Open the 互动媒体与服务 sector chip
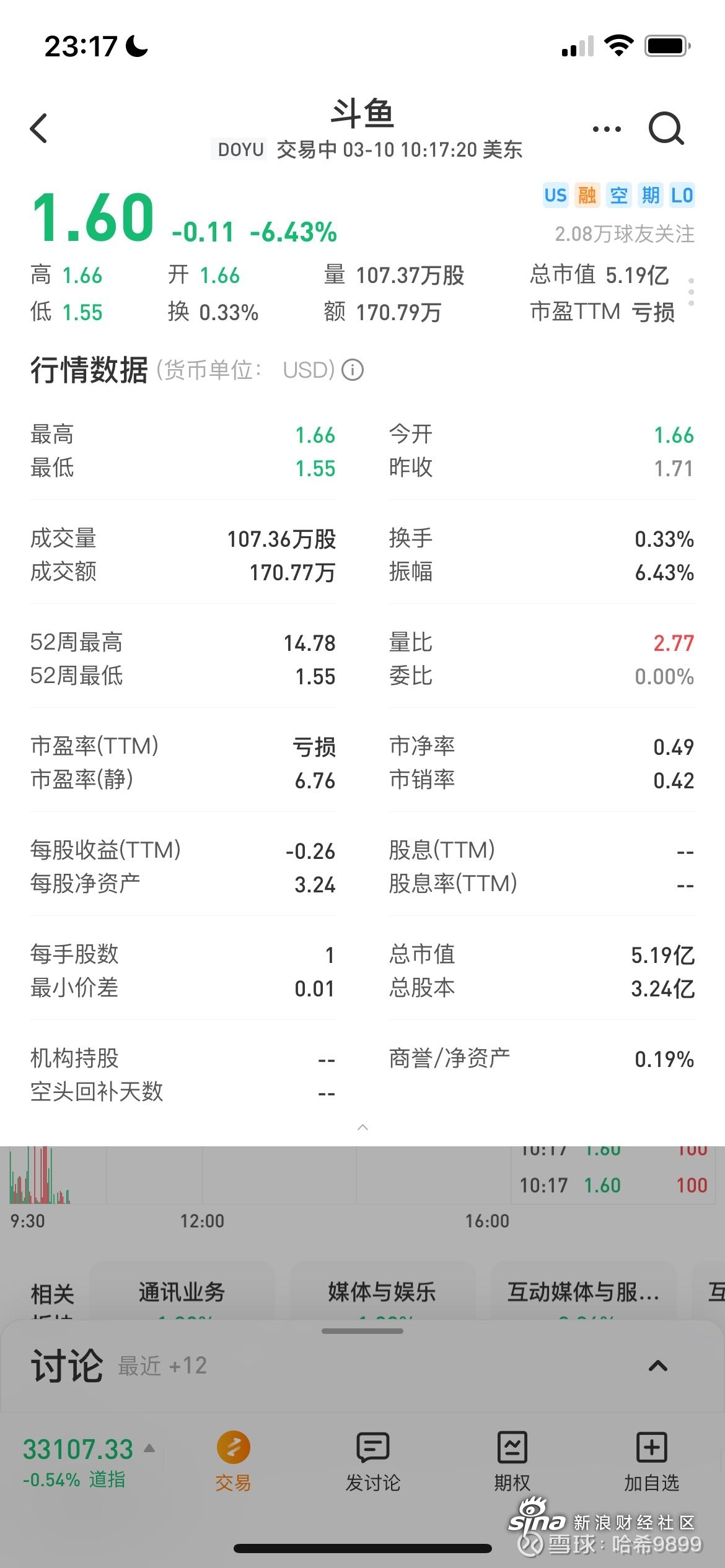 pos(583,1292)
